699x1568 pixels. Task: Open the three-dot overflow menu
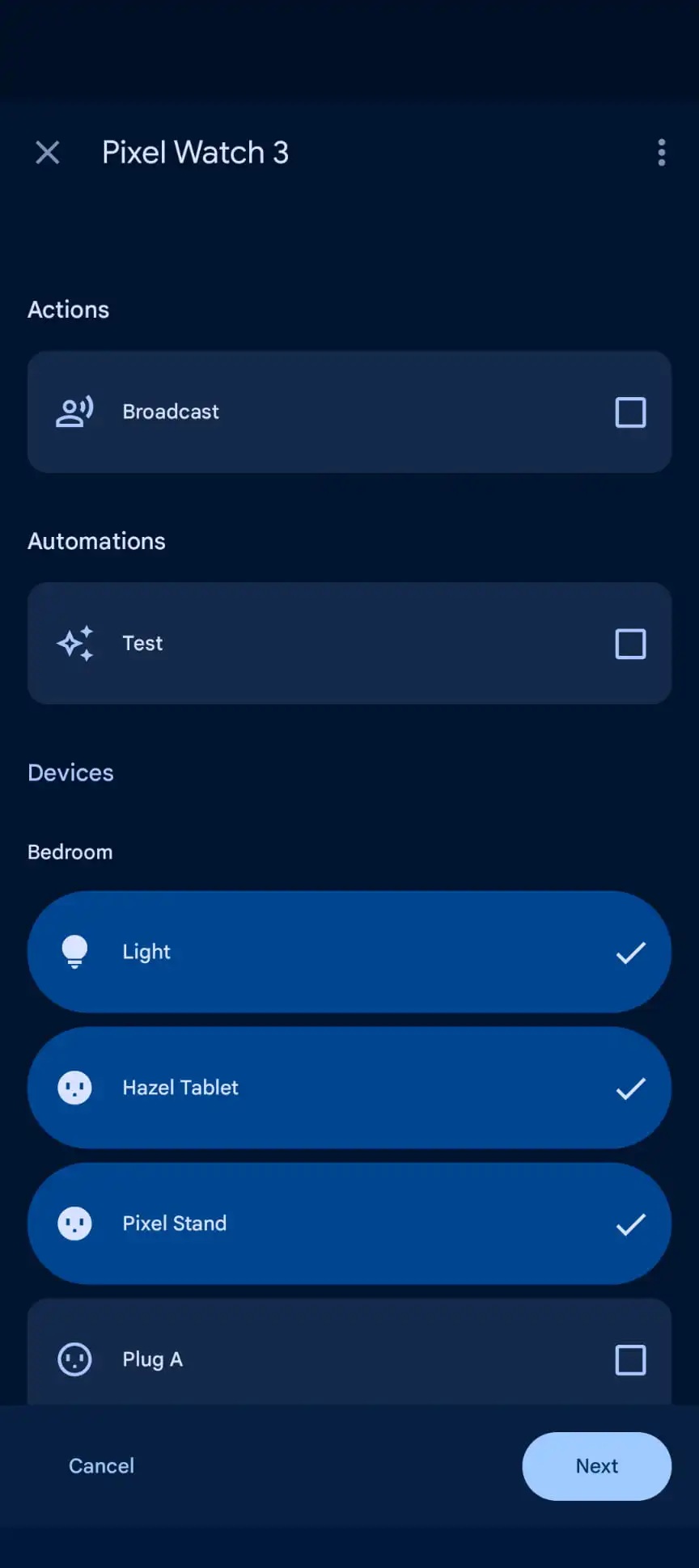point(662,152)
